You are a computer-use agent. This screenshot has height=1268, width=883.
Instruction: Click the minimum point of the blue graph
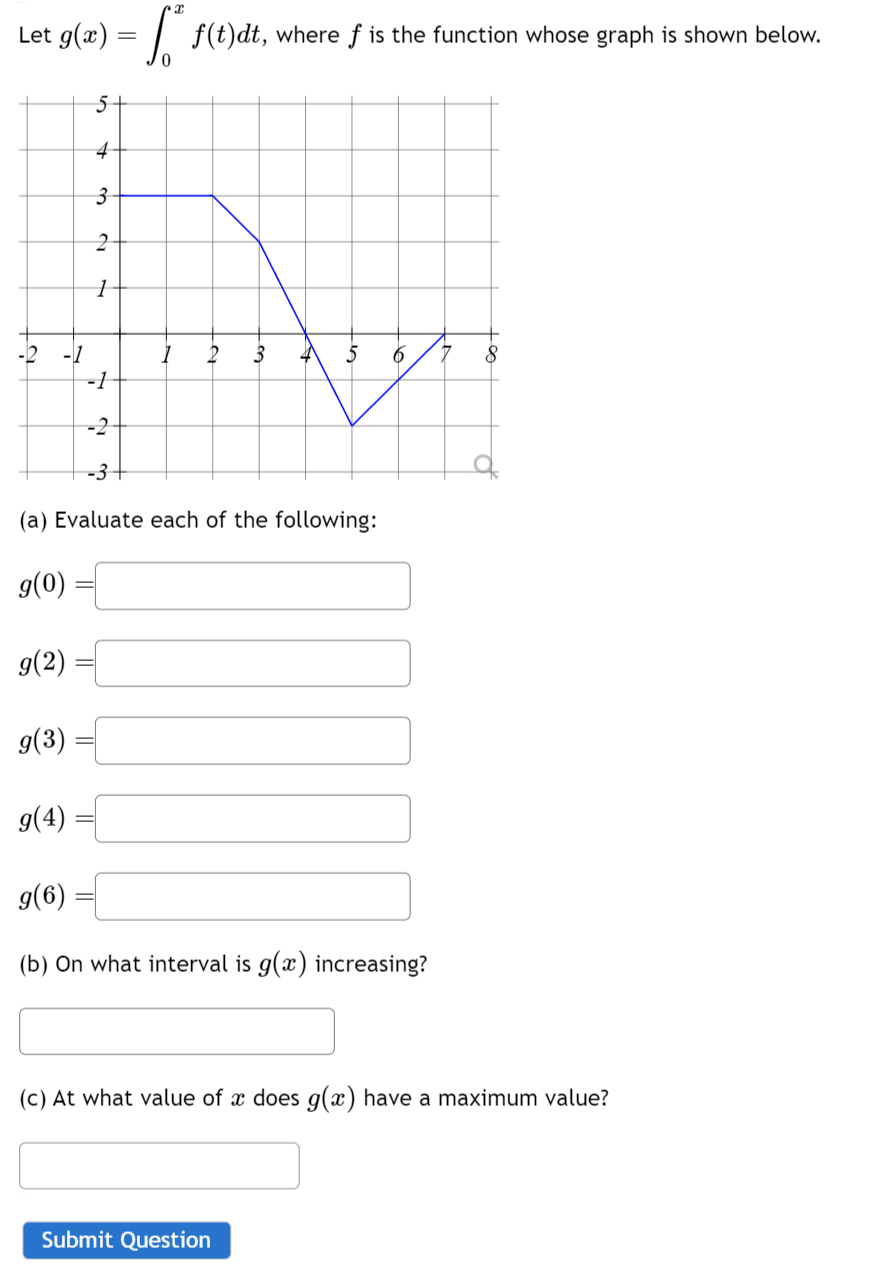351,424
